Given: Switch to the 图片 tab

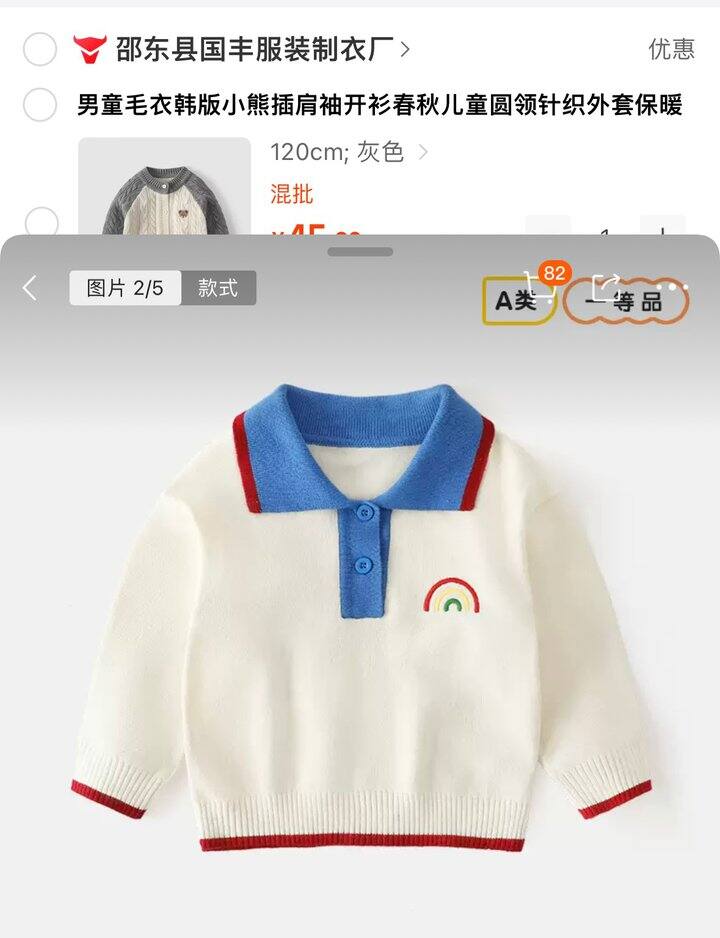Looking at the screenshot, I should click(x=124, y=288).
